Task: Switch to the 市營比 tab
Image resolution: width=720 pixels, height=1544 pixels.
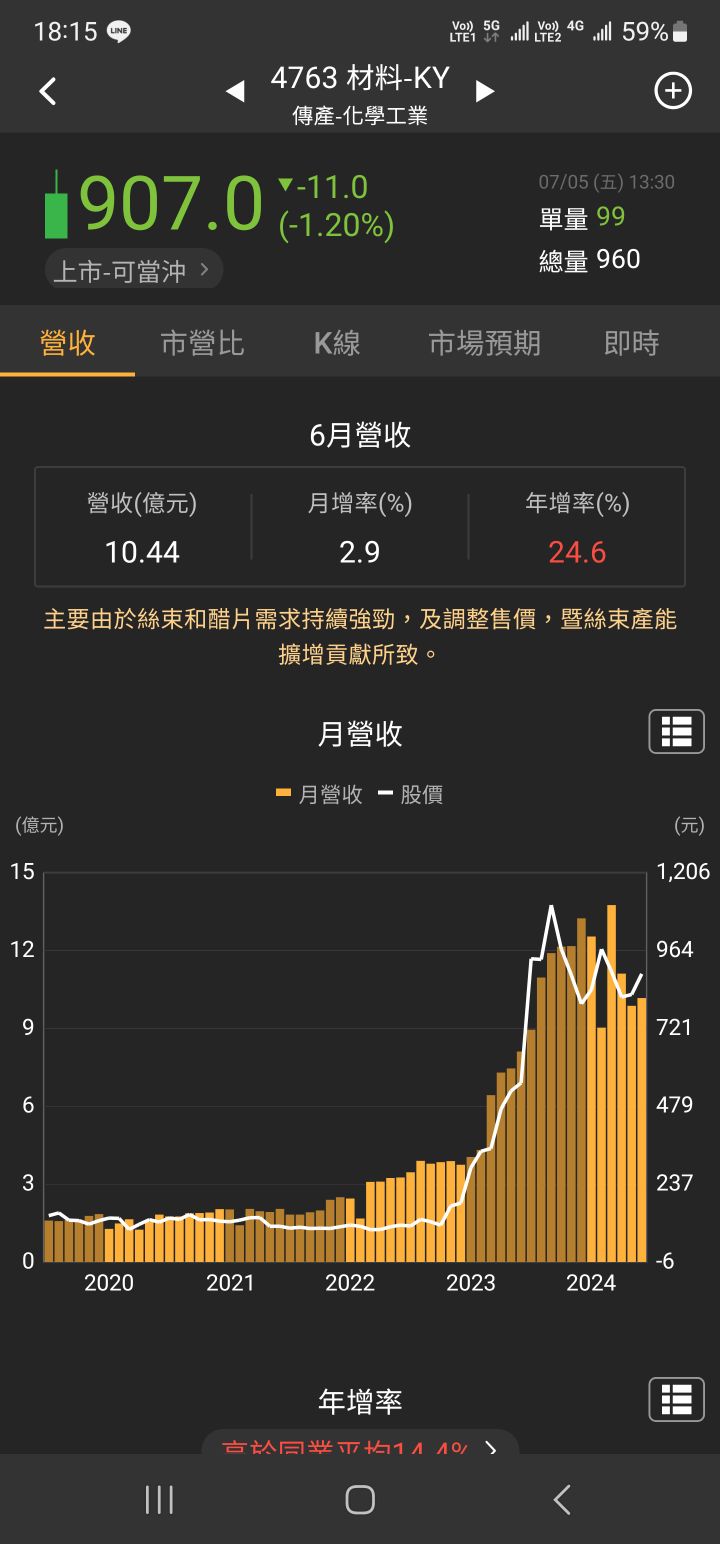Action: [x=202, y=343]
